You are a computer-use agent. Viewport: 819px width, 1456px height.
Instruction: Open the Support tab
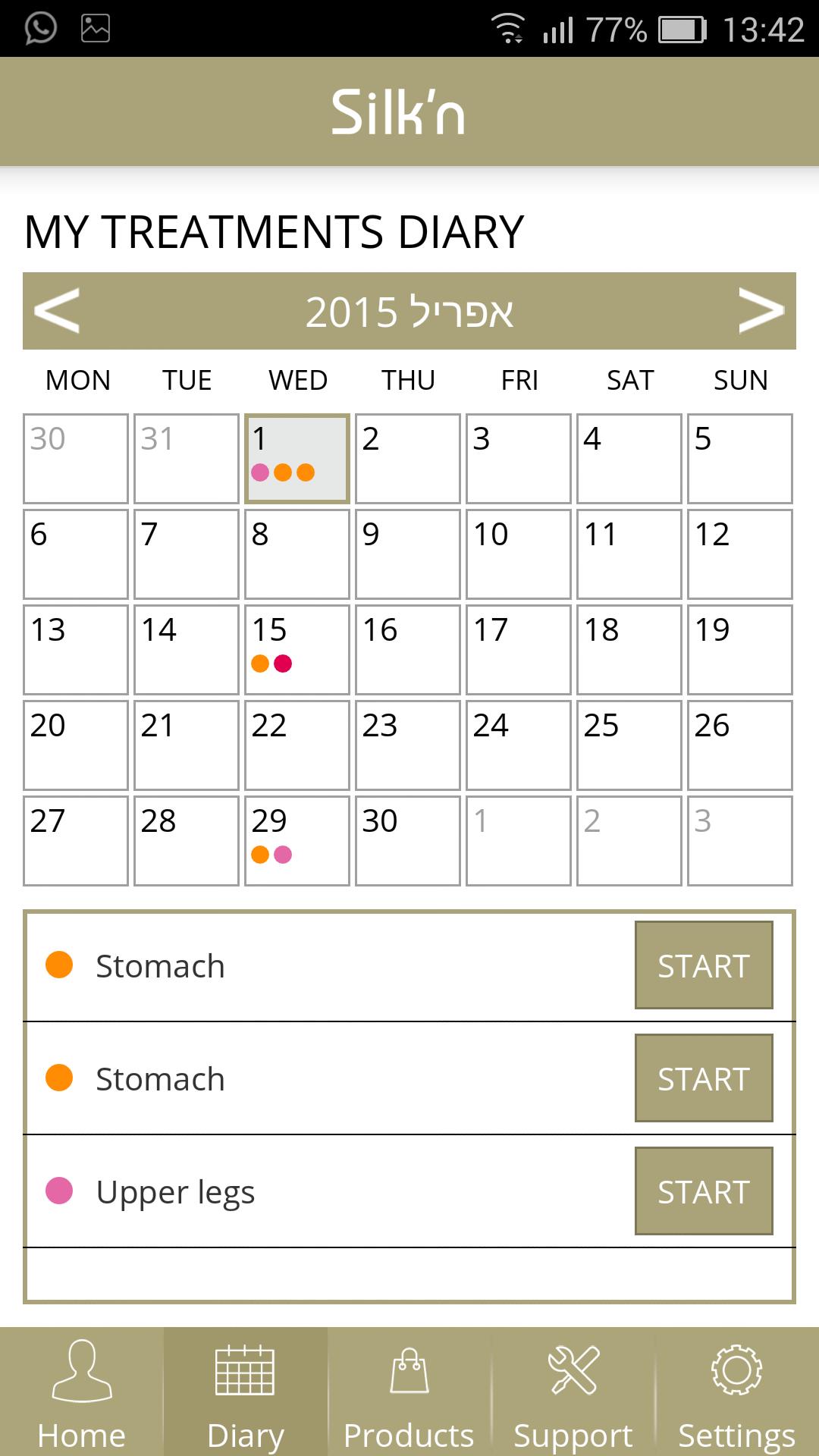click(573, 1392)
